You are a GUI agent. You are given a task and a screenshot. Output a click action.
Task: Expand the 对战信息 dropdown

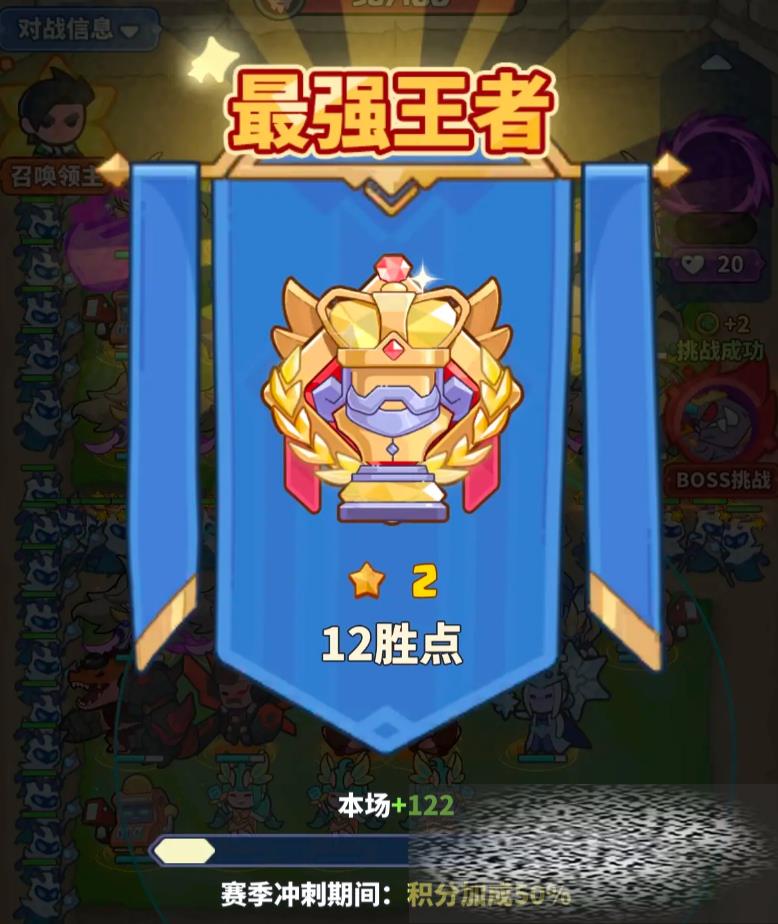tap(78, 29)
